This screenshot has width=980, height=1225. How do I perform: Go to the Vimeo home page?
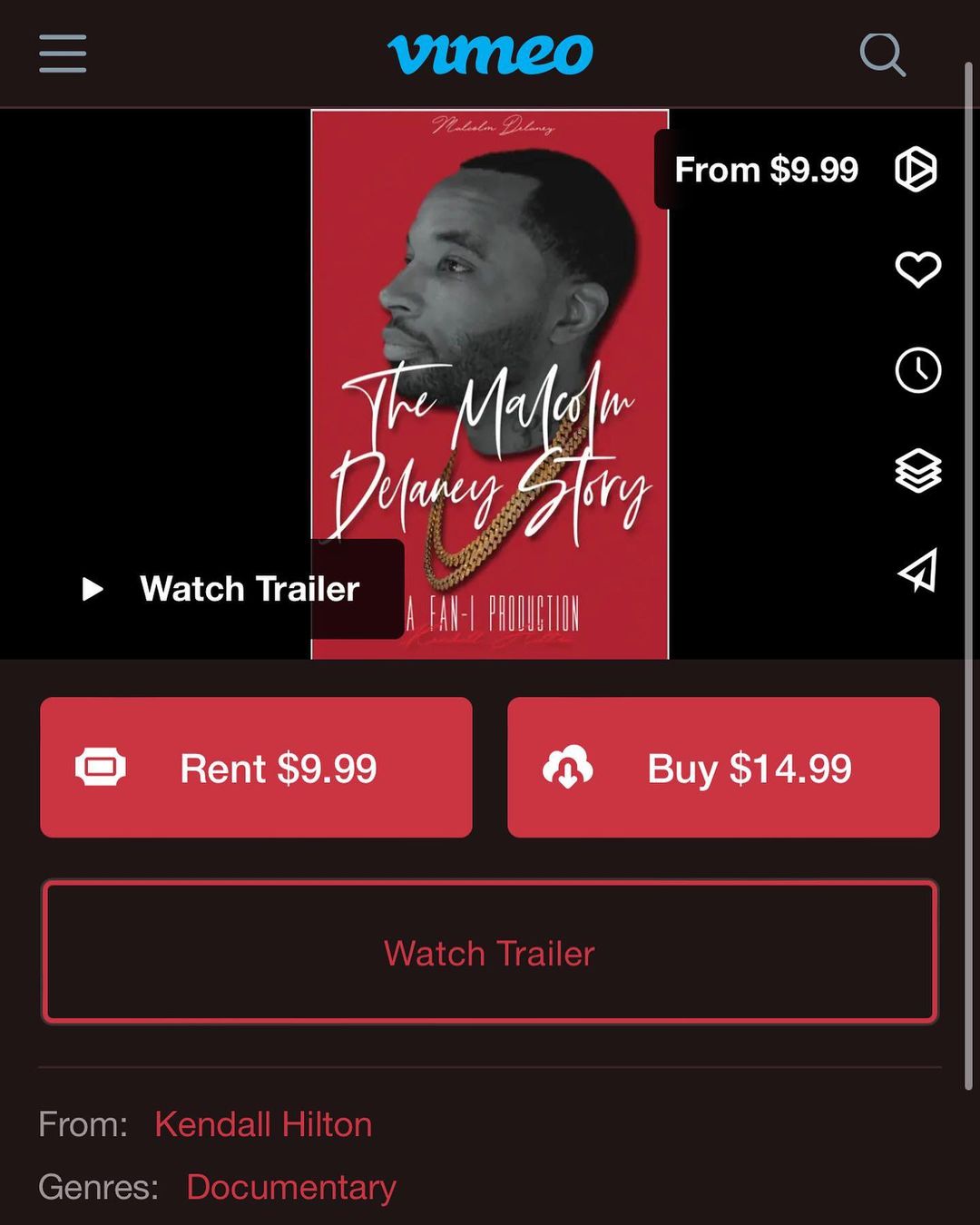490,54
